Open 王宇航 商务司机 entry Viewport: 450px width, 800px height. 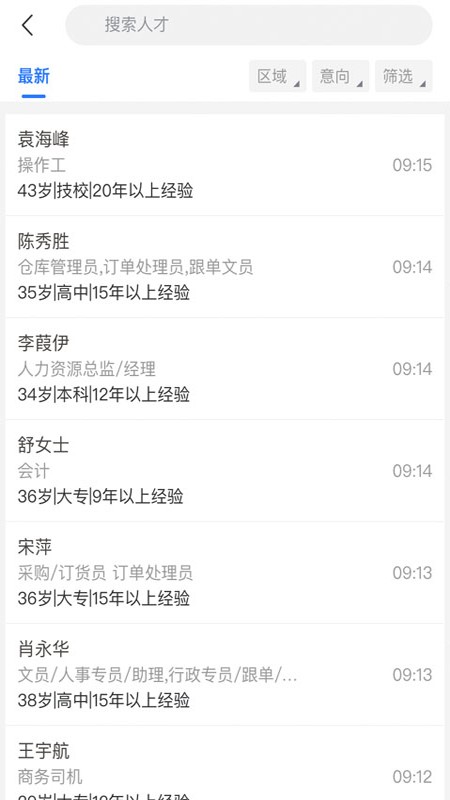point(225,763)
